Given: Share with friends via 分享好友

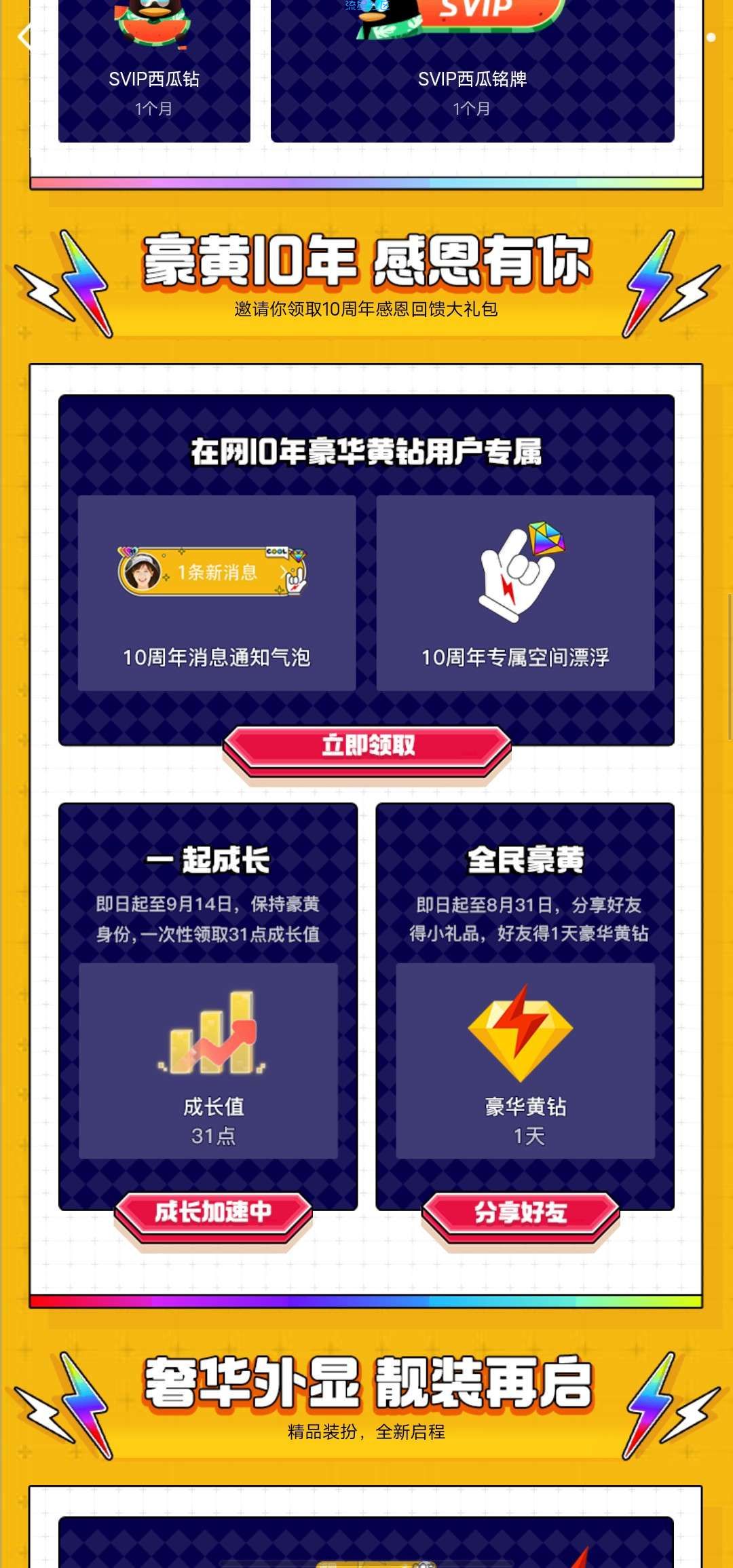Looking at the screenshot, I should (520, 1212).
